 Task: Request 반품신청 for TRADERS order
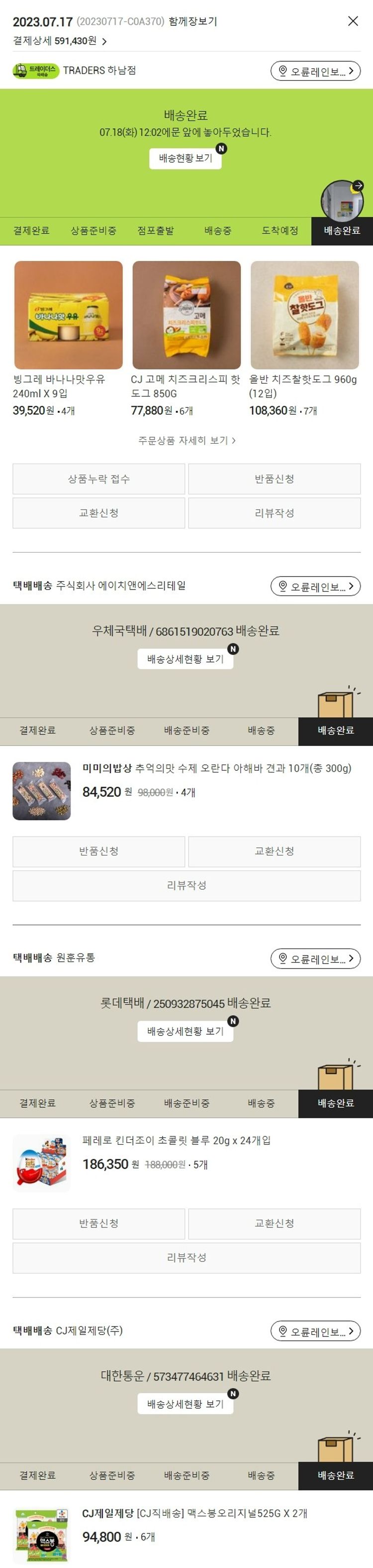[x=274, y=479]
